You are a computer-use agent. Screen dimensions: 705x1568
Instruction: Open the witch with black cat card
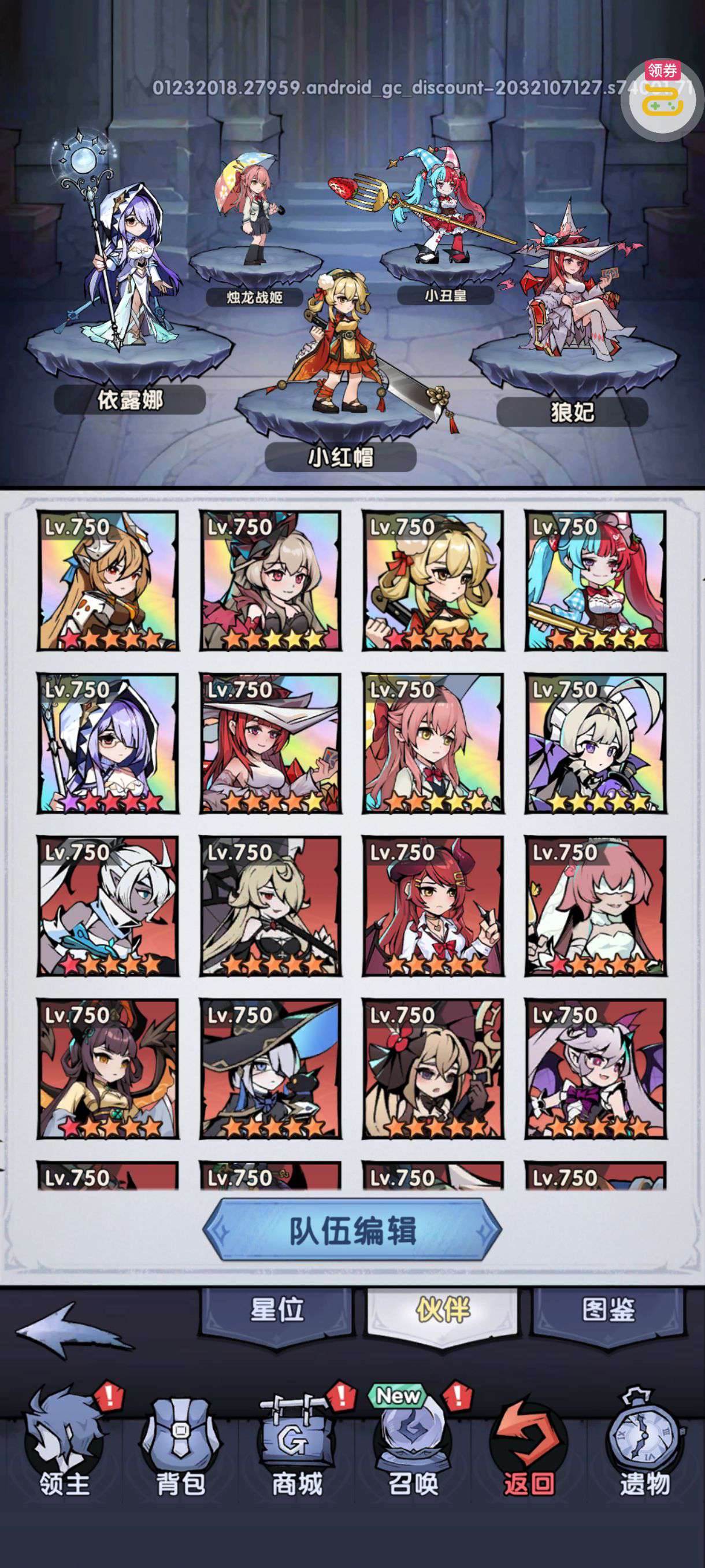click(x=270, y=1070)
